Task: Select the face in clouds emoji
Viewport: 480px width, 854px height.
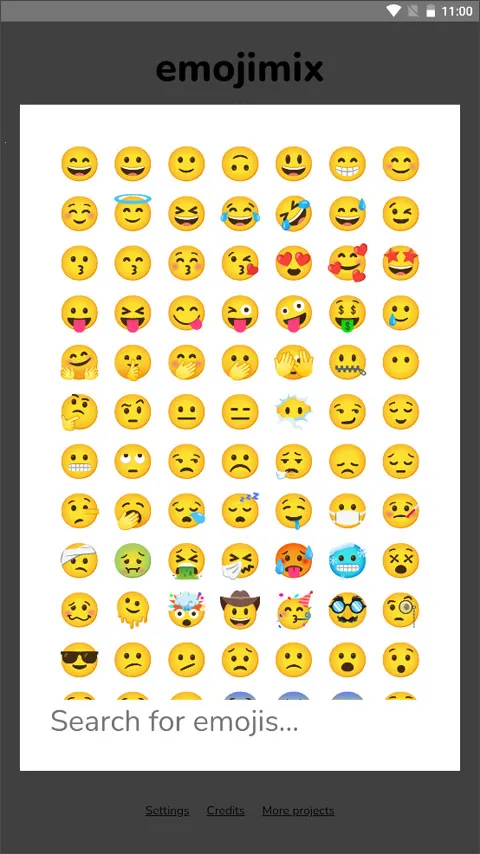Action: pos(294,412)
